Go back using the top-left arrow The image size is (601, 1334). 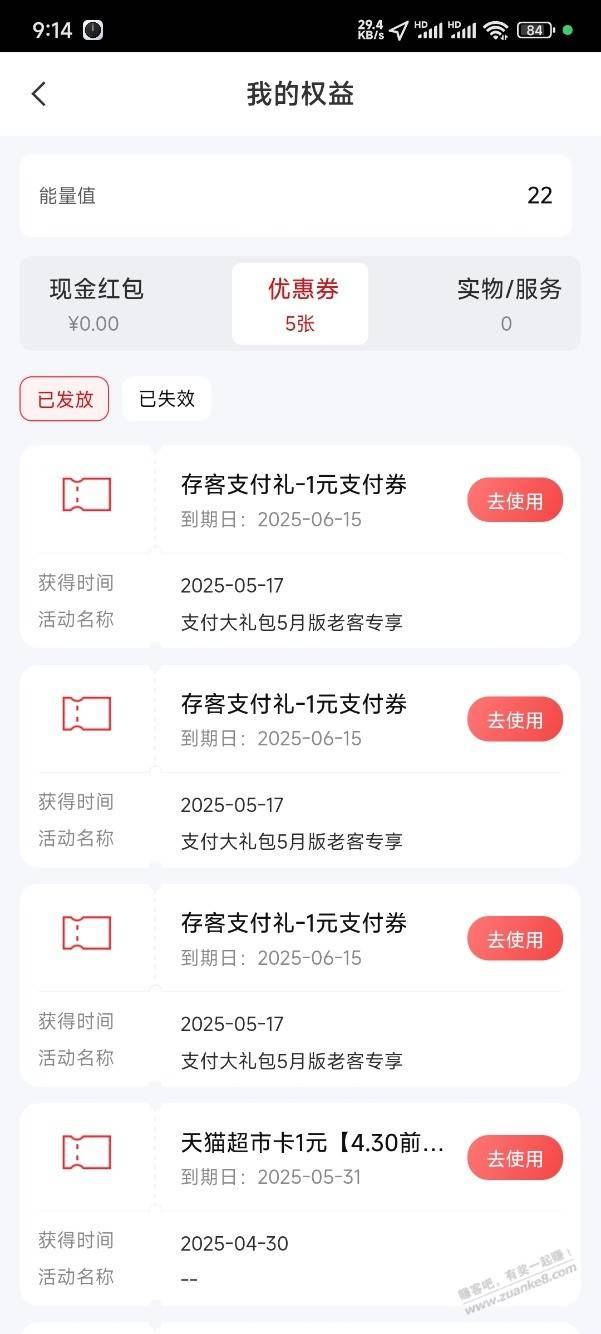pyautogui.click(x=39, y=94)
